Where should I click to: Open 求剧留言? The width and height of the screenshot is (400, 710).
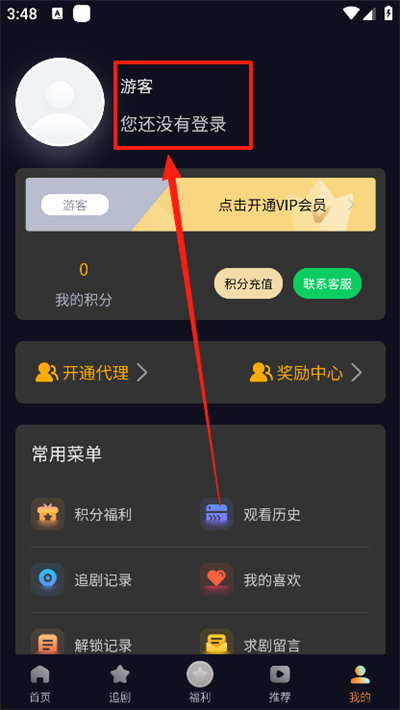(x=251, y=643)
